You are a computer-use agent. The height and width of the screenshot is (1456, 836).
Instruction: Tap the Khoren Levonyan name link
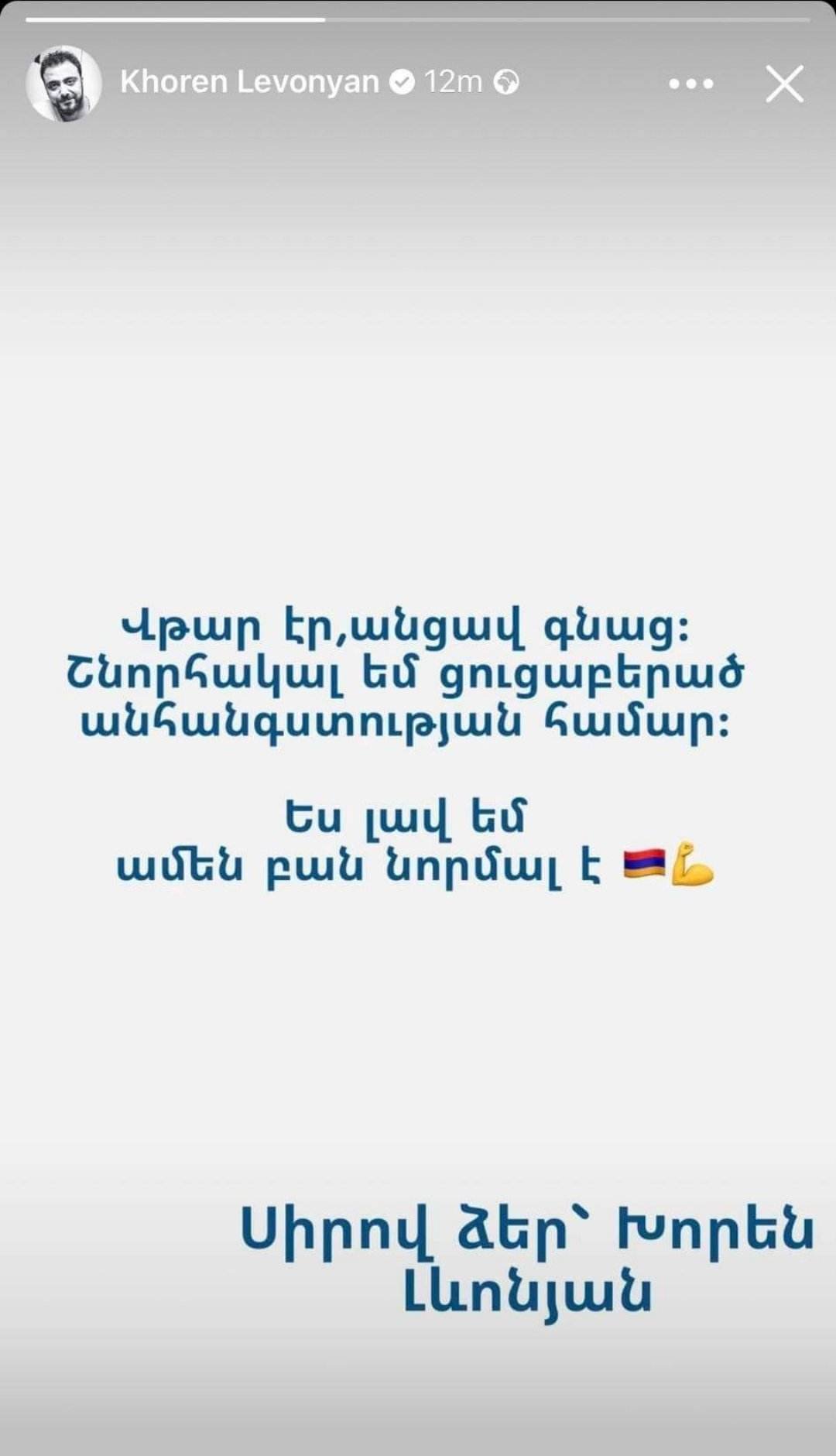(x=249, y=82)
